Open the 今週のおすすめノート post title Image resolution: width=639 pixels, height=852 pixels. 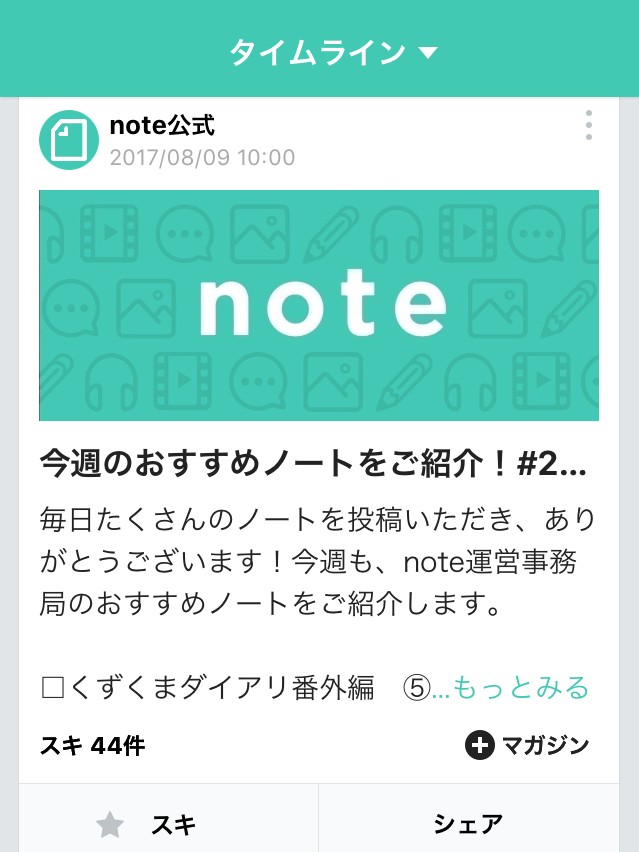313,465
